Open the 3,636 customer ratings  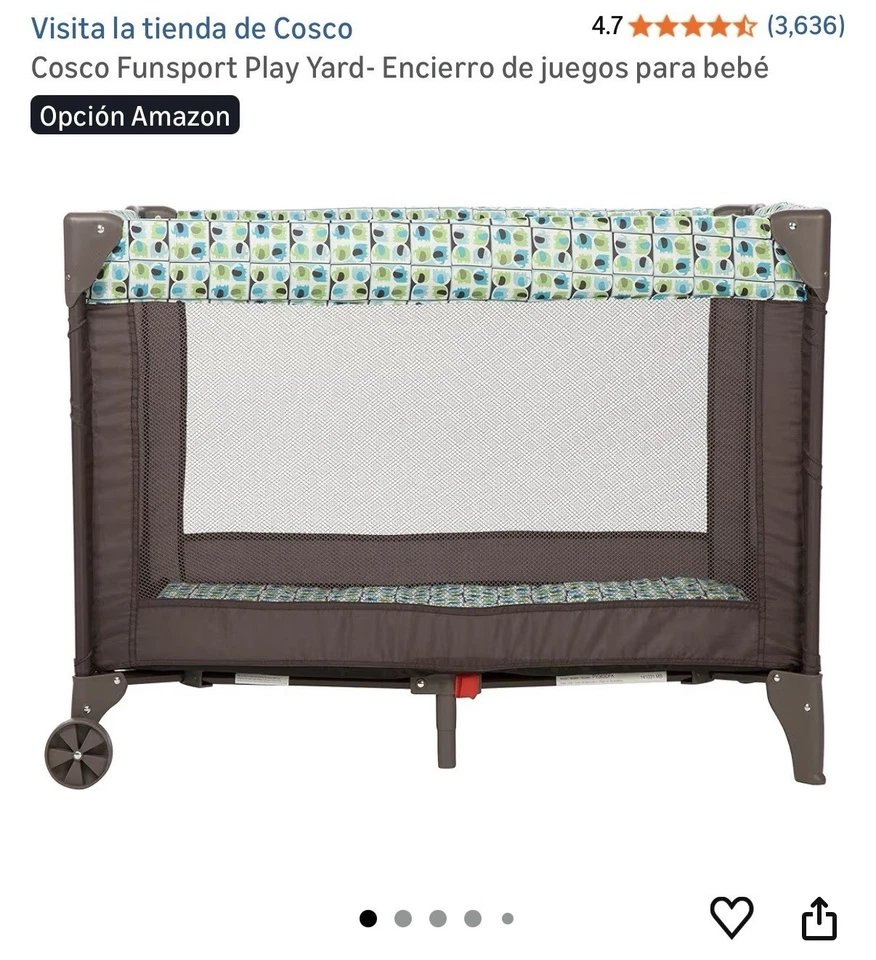tap(805, 26)
